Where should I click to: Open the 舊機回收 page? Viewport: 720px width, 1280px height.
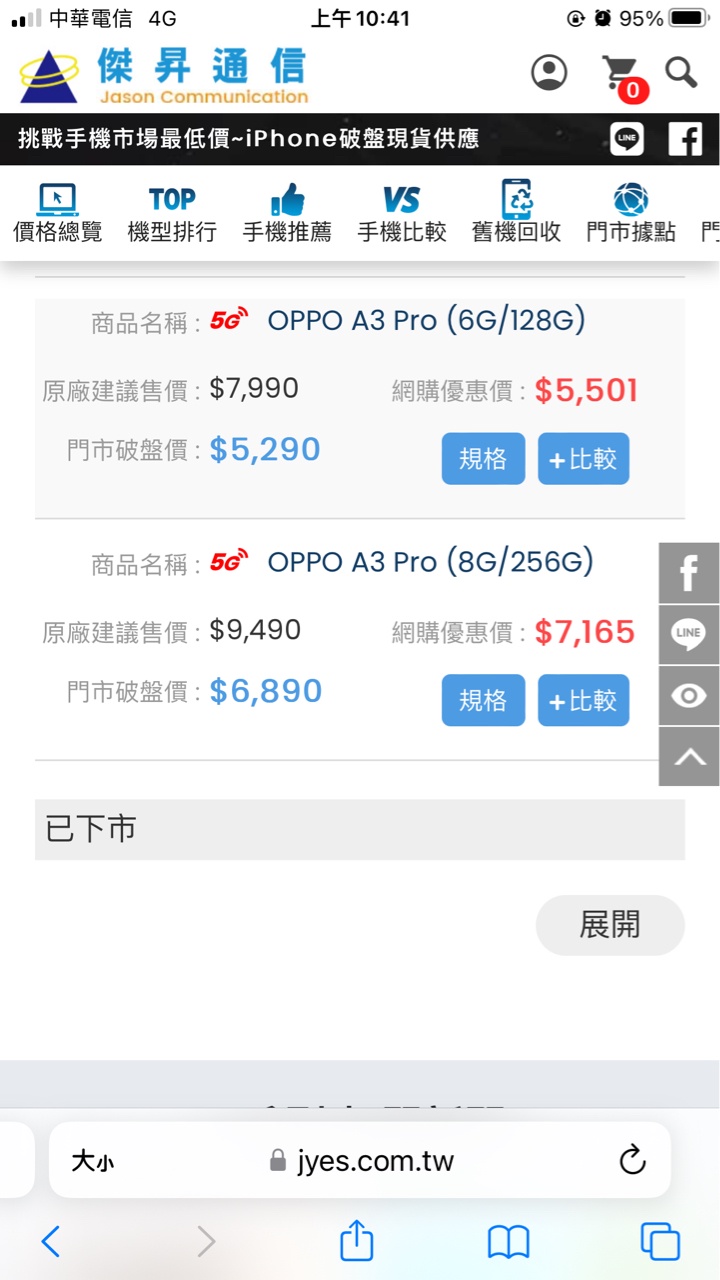click(516, 213)
